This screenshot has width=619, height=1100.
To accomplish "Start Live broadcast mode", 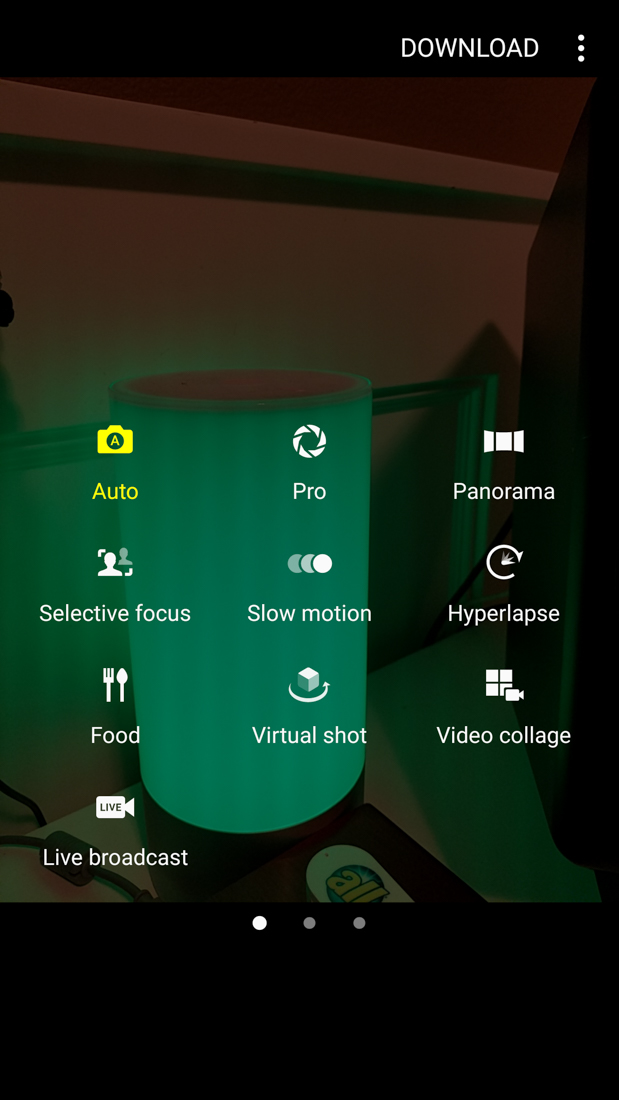I will 115,829.
